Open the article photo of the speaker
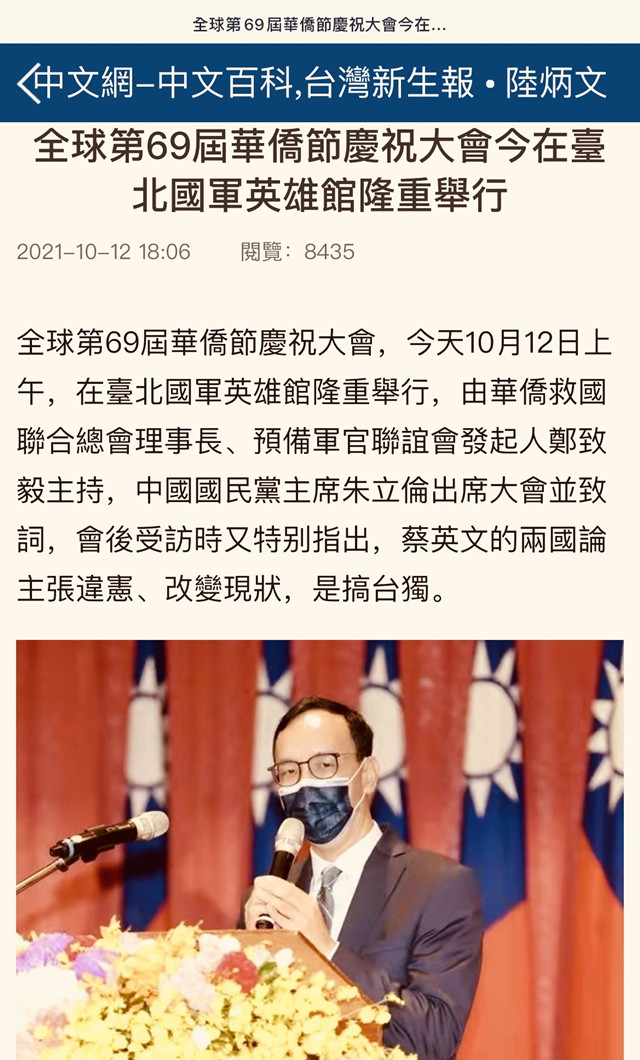This screenshot has height=1060, width=640. [x=320, y=850]
